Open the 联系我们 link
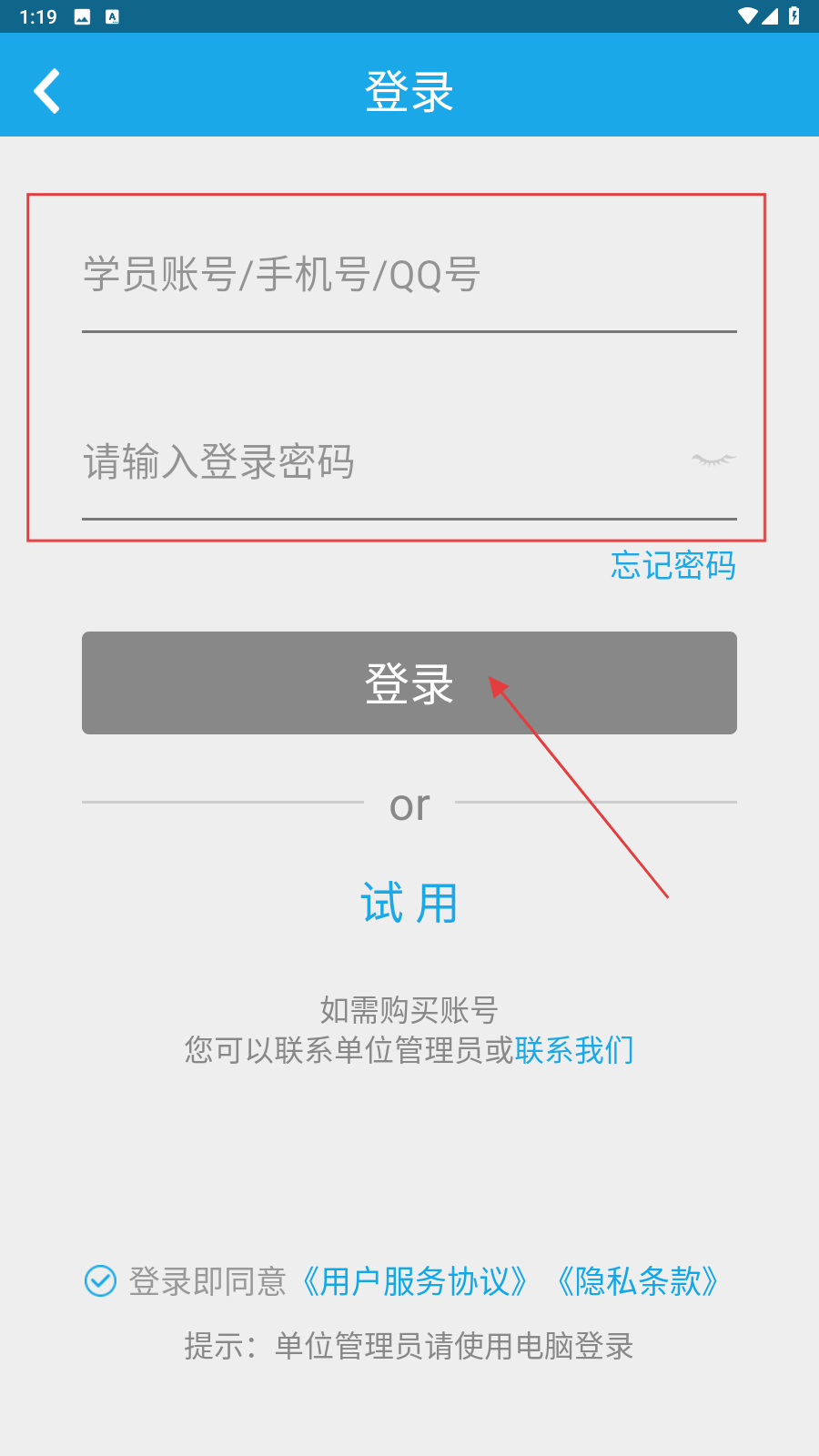 pyautogui.click(x=574, y=1050)
